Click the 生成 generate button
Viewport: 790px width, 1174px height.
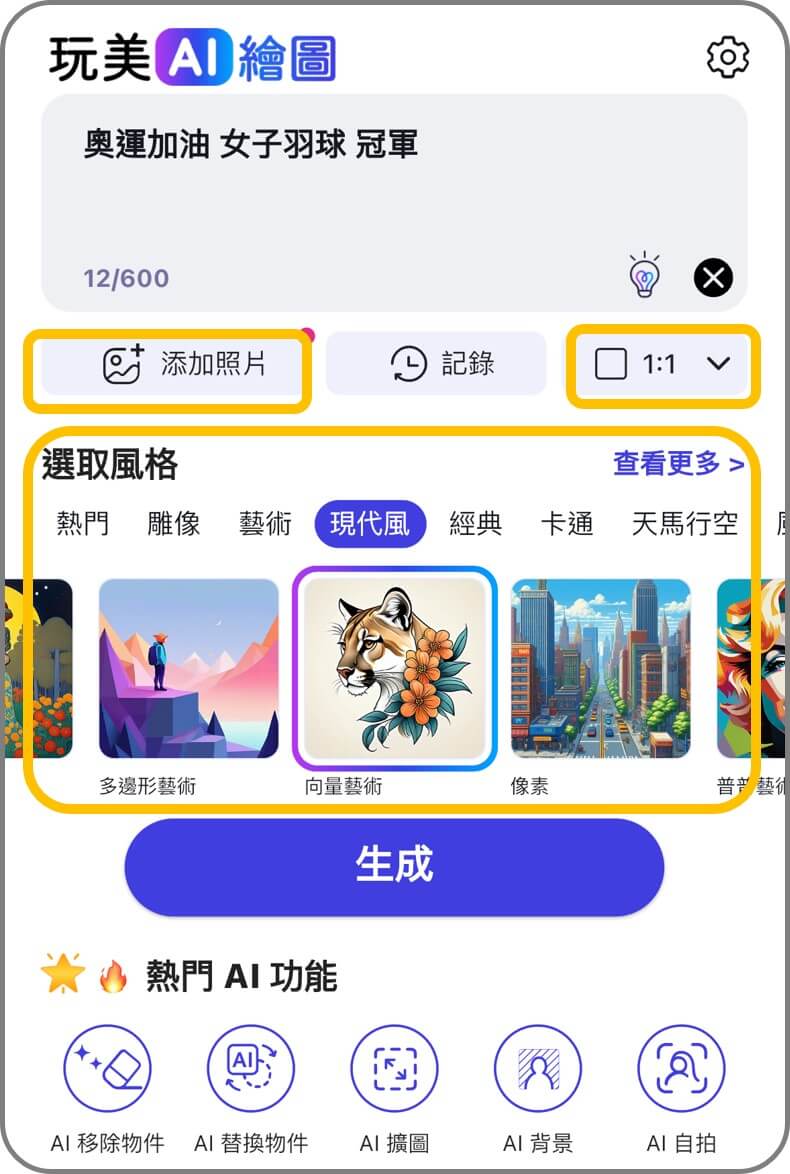394,867
